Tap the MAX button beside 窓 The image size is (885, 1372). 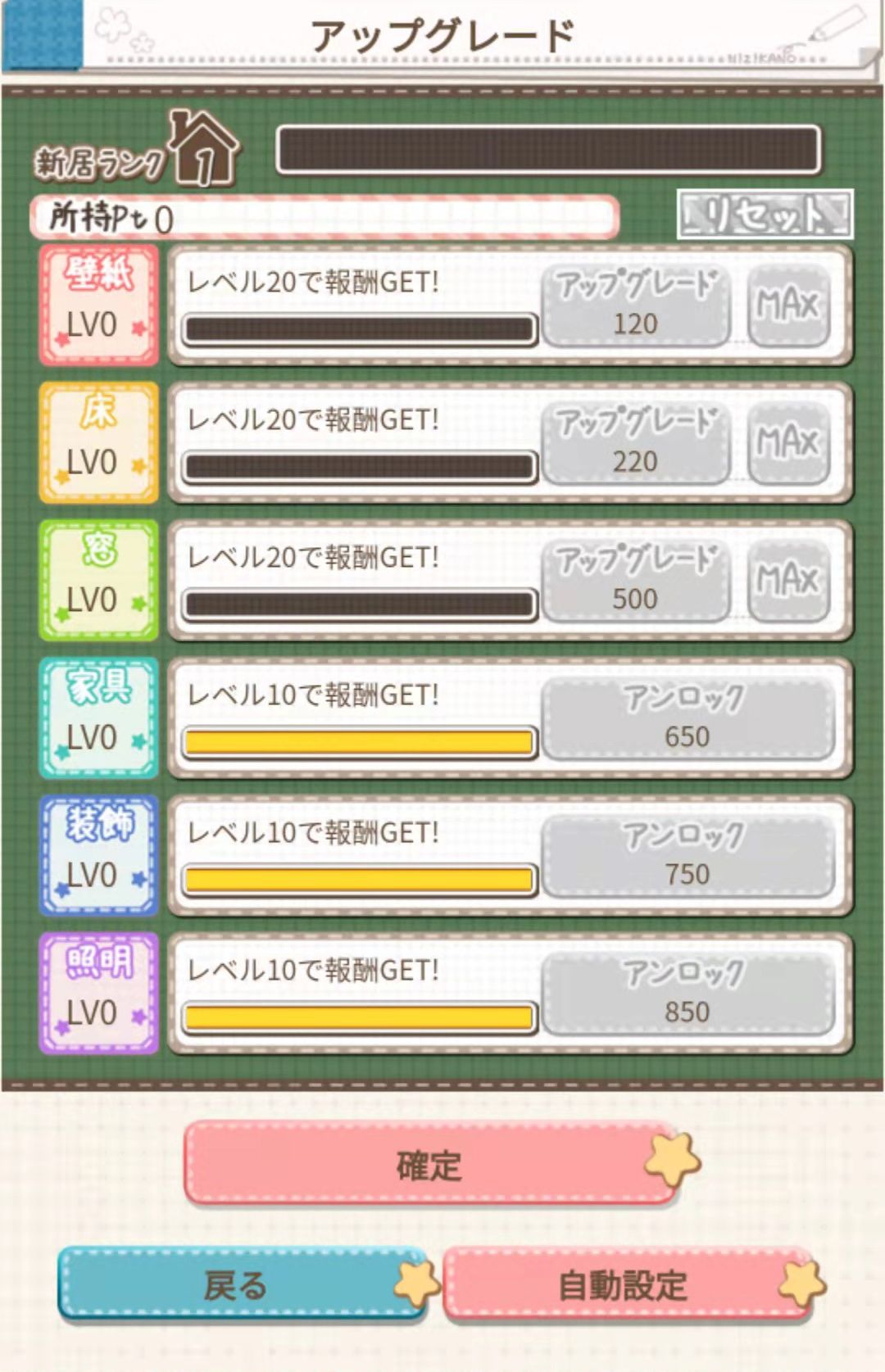coord(788,579)
